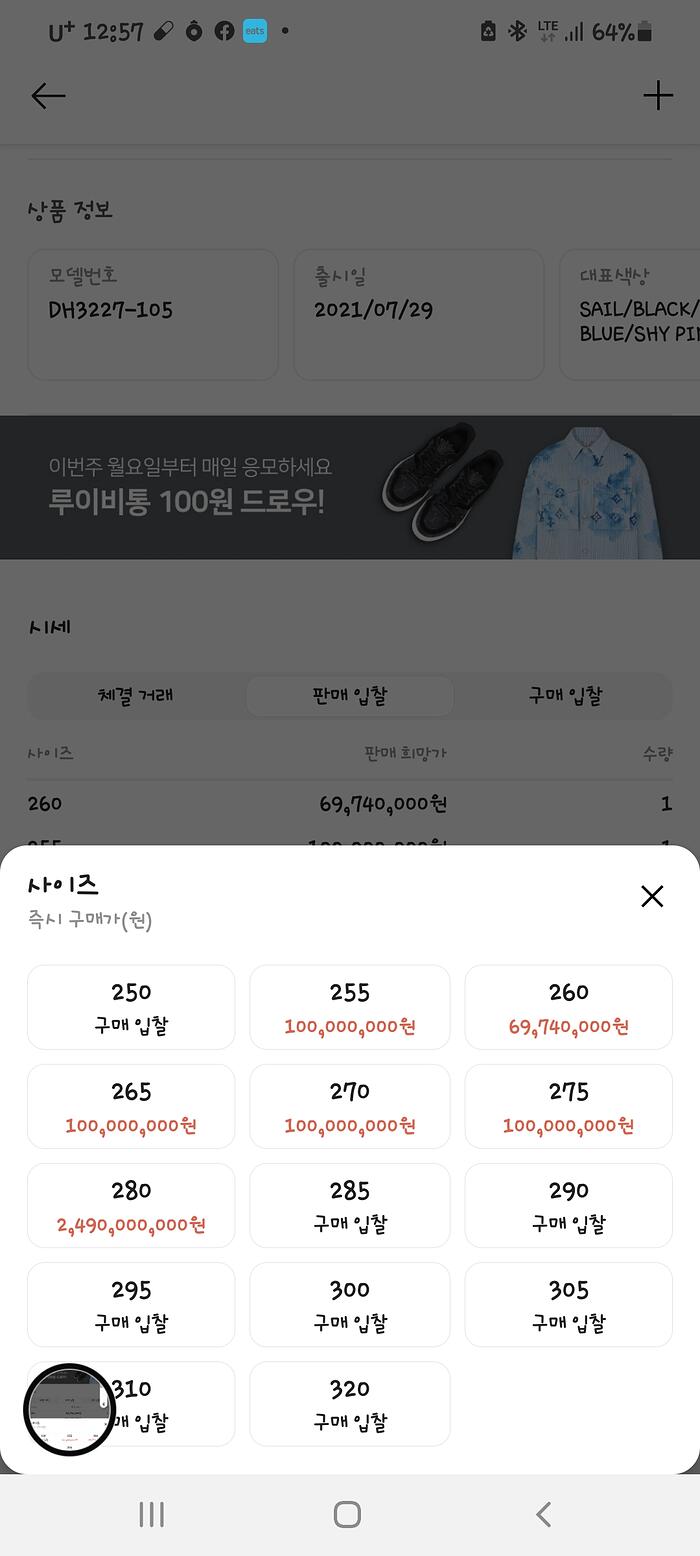Tap the system home button
This screenshot has width=700, height=1556.
[347, 1514]
